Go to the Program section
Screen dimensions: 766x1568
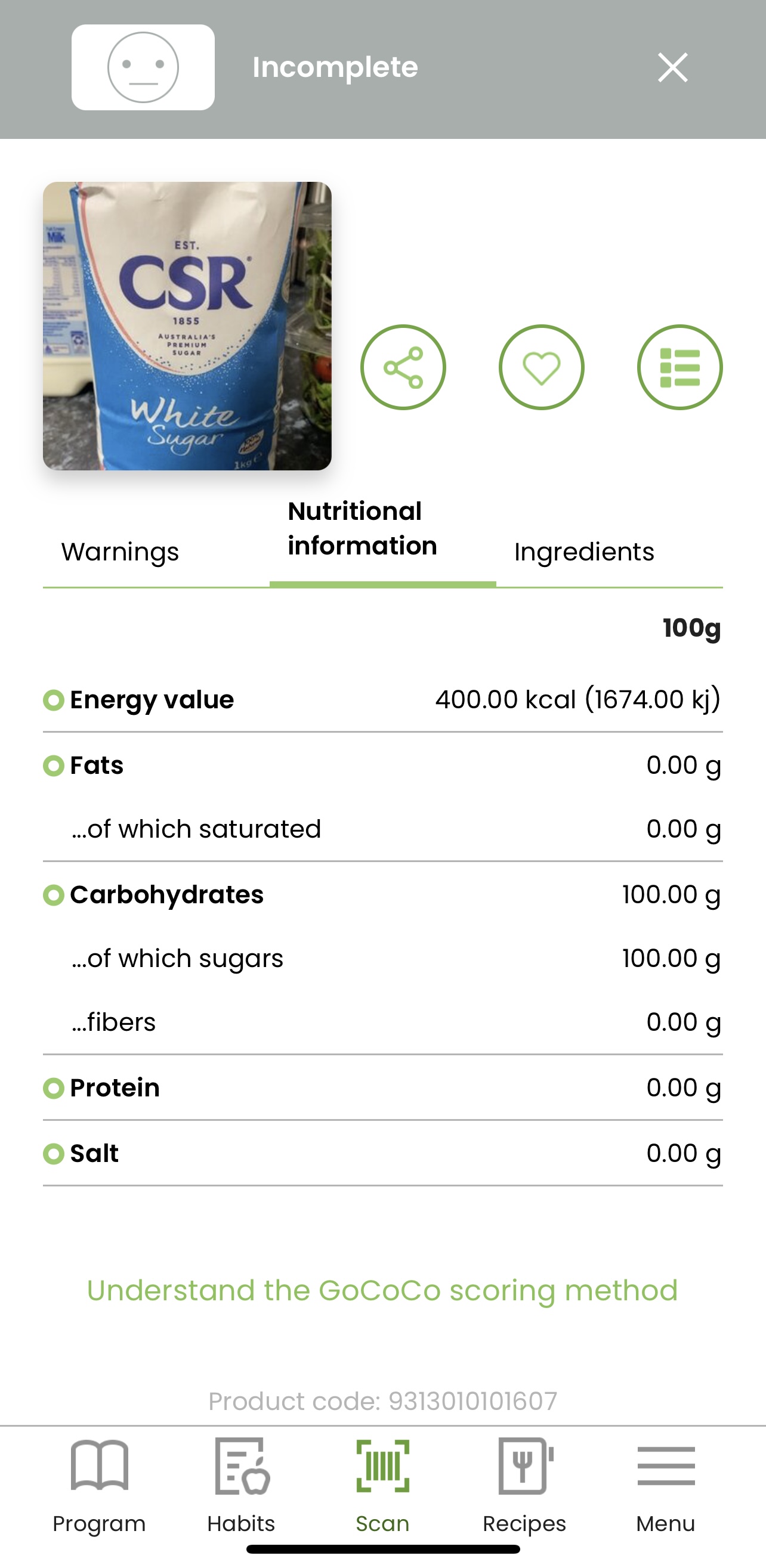[x=99, y=1485]
